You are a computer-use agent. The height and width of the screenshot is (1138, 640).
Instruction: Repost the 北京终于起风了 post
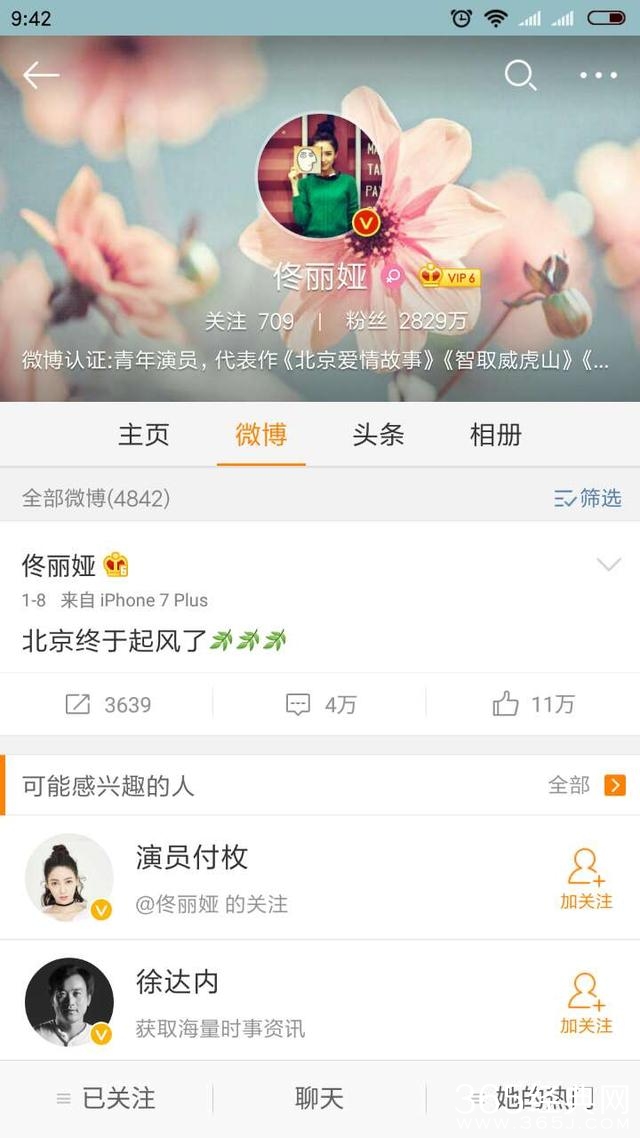click(x=107, y=704)
